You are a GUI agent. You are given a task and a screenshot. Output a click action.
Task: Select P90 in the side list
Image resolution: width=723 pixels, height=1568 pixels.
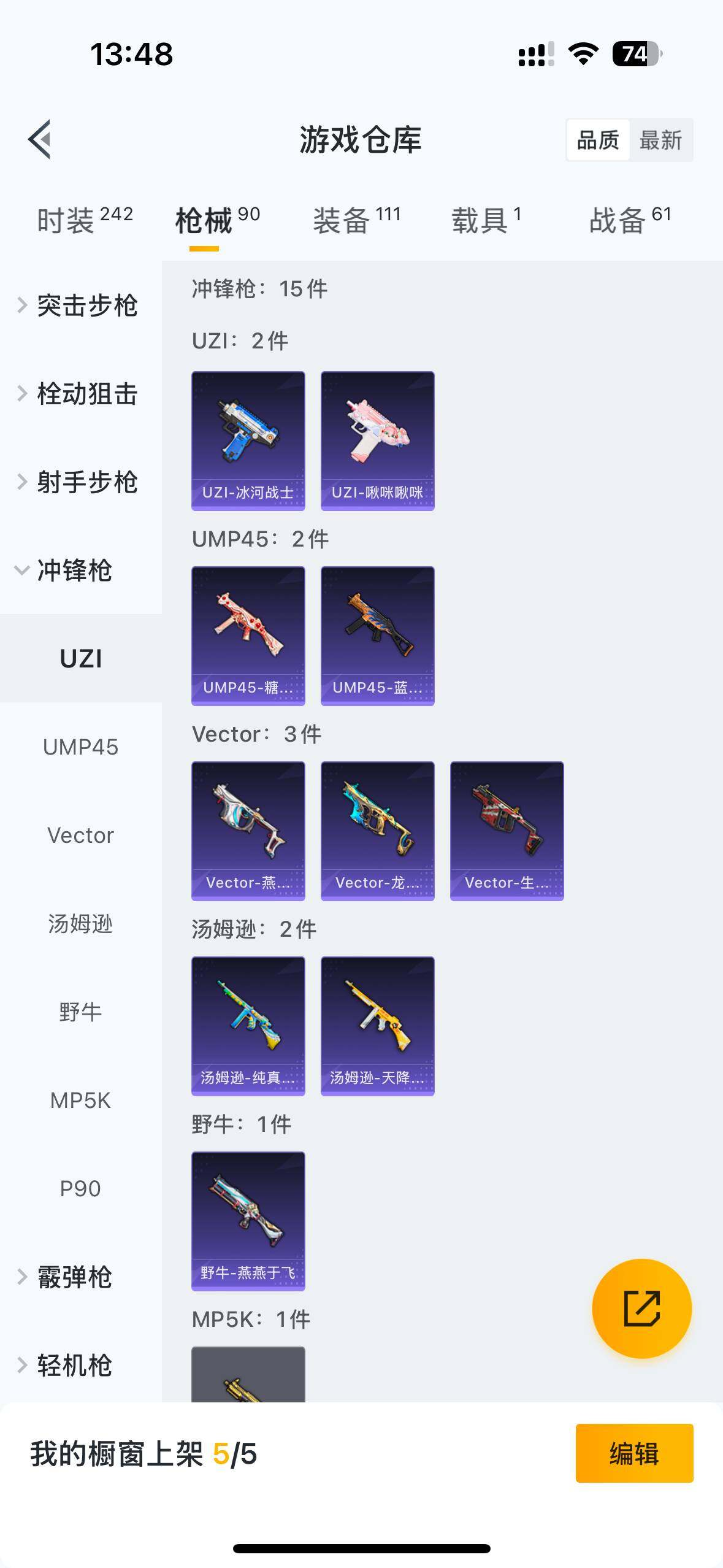click(x=81, y=1189)
